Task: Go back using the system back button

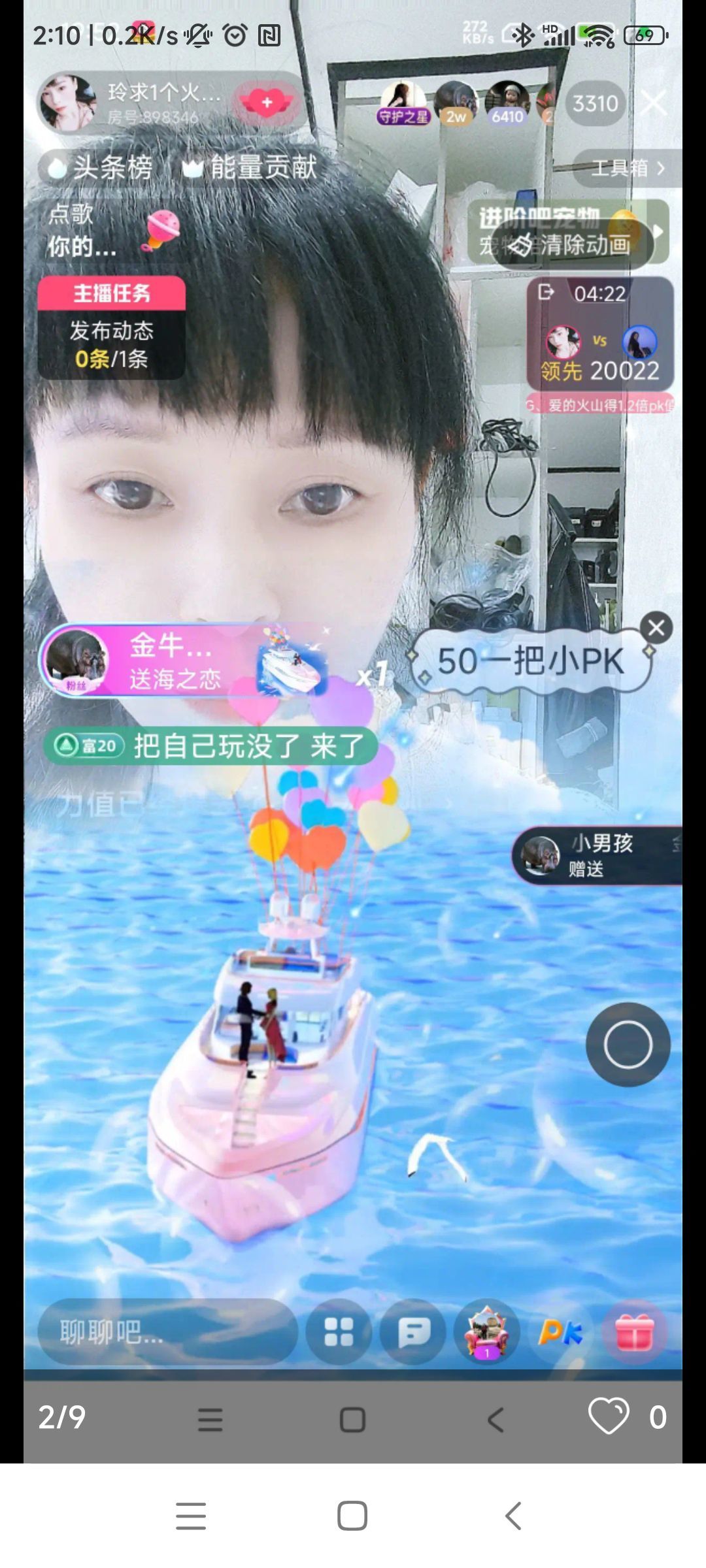Action: coord(514,1516)
